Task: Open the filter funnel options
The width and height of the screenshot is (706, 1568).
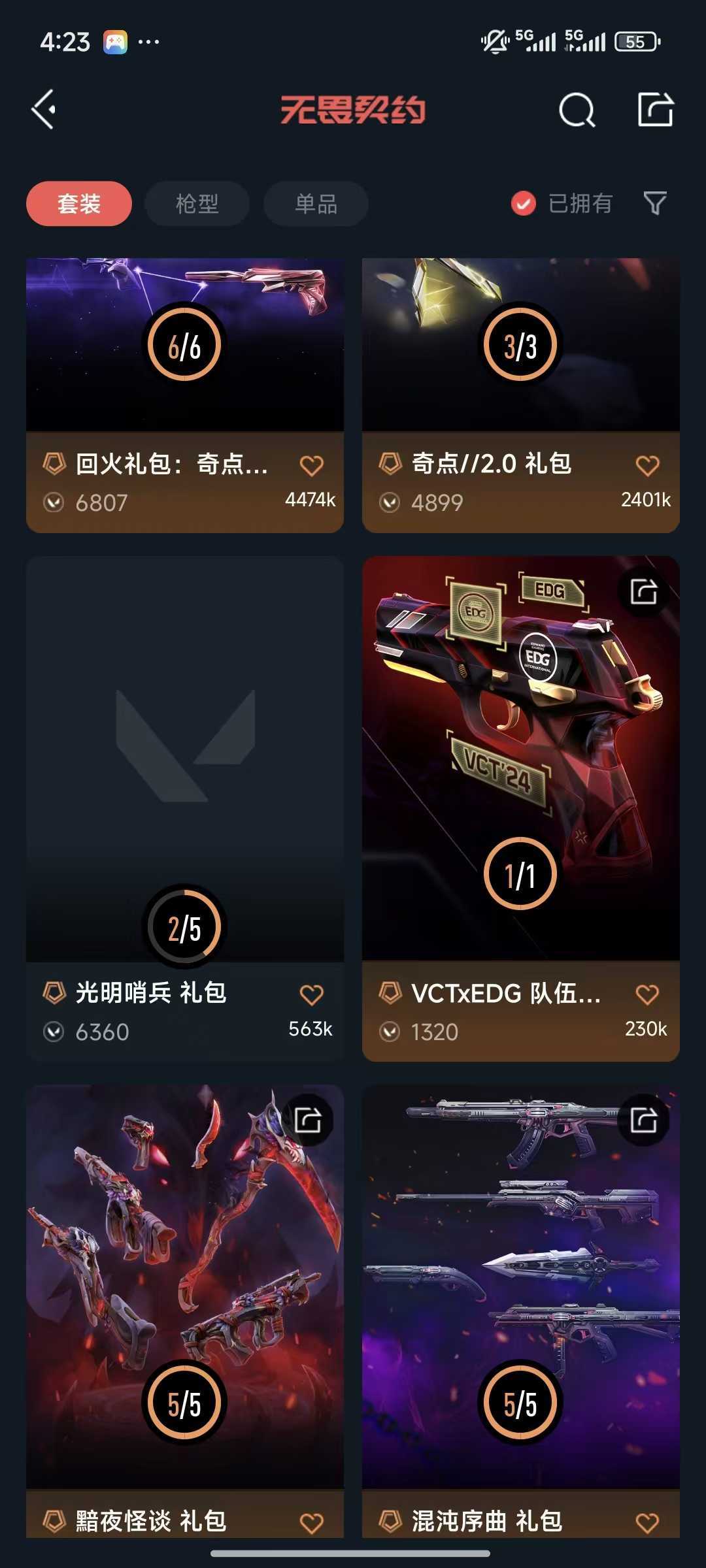Action: 655,203
